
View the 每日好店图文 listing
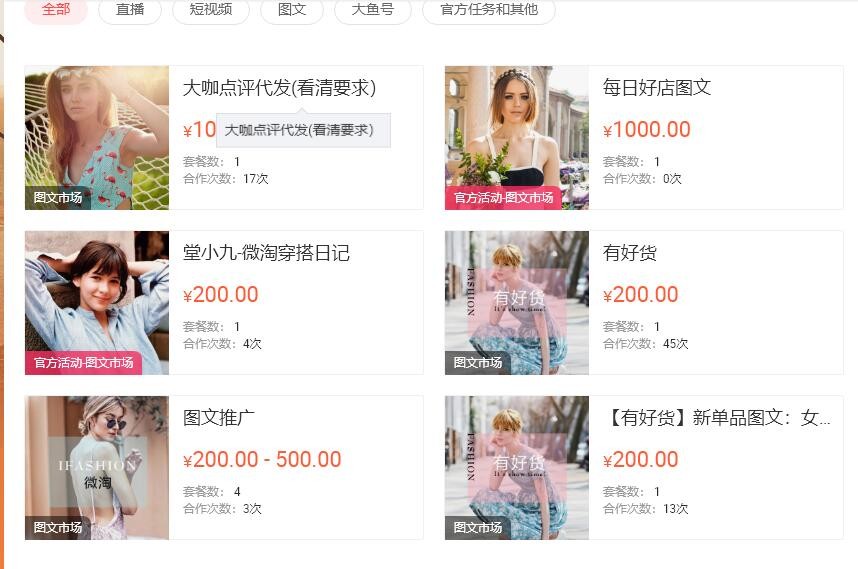coord(656,88)
